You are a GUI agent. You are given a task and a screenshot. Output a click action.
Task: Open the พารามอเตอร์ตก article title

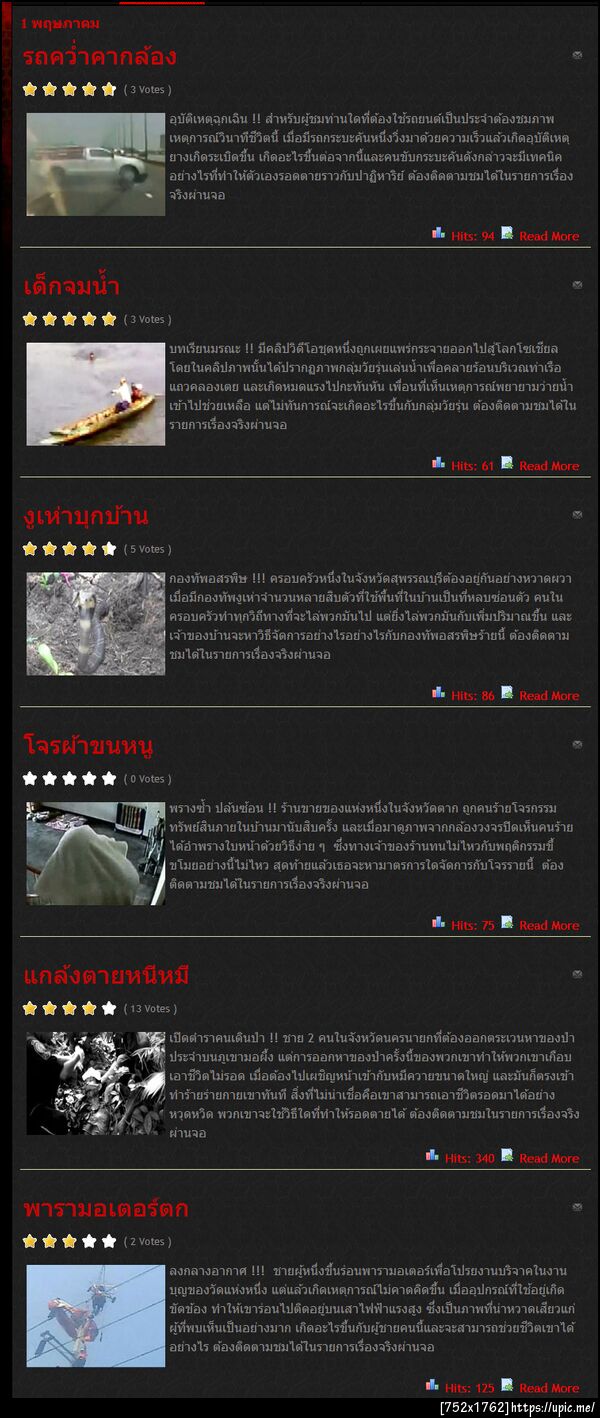click(x=105, y=1209)
